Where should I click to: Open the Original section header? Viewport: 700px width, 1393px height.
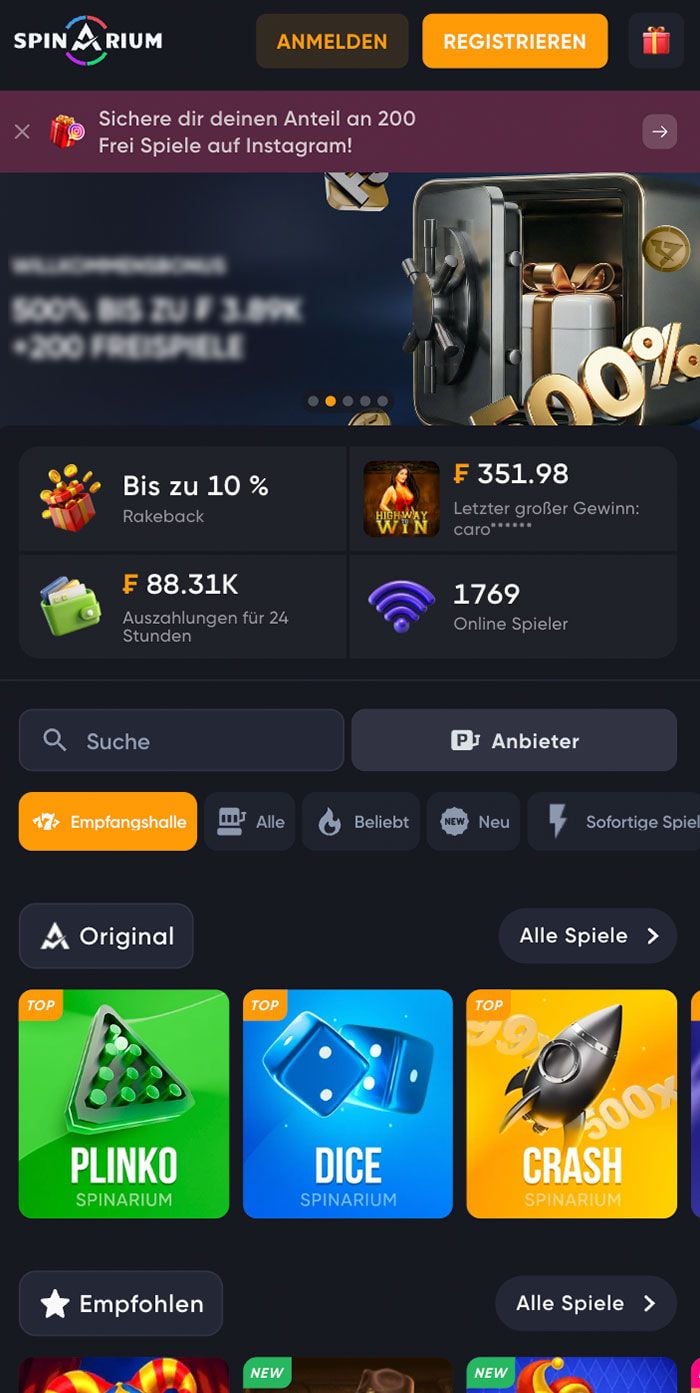coord(106,936)
